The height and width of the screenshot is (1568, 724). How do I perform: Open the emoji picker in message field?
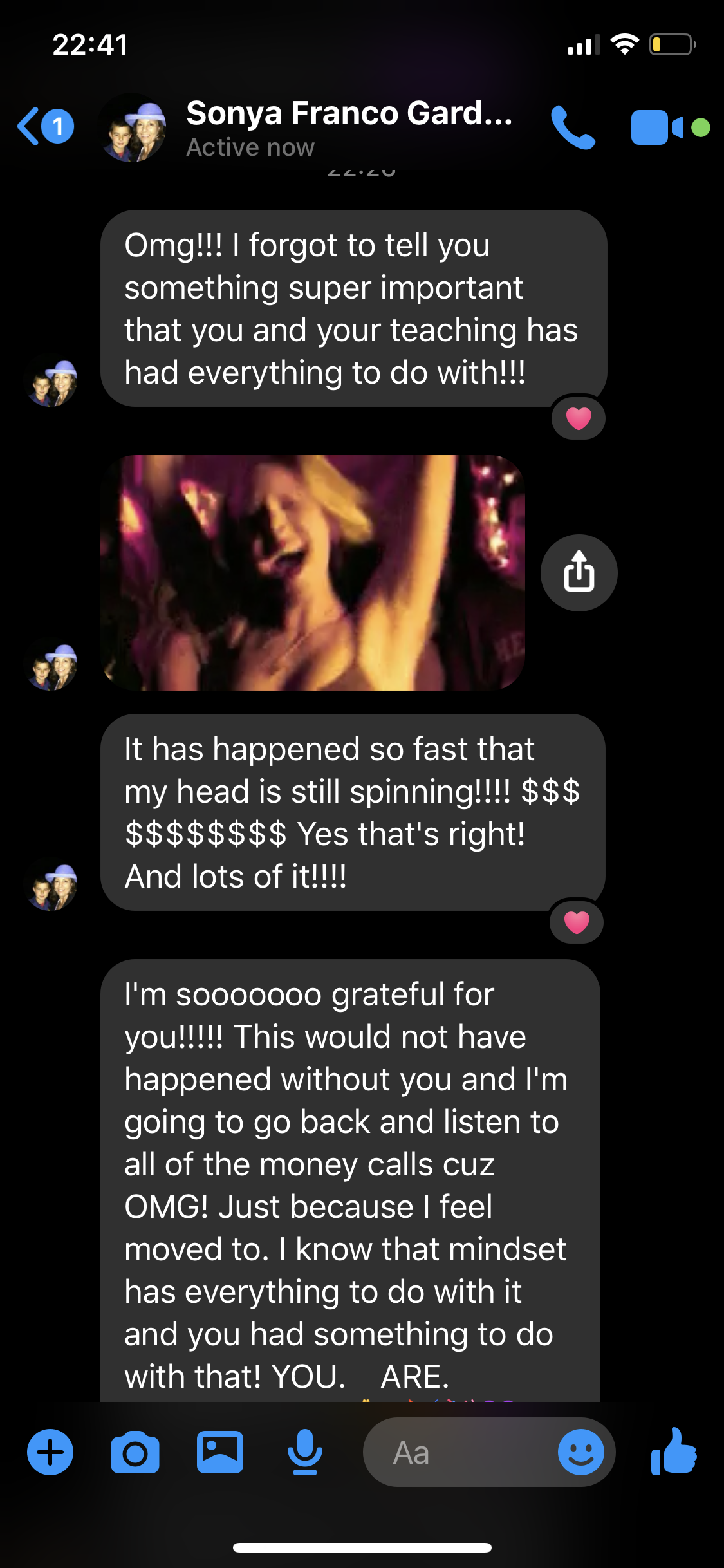coord(580,1452)
